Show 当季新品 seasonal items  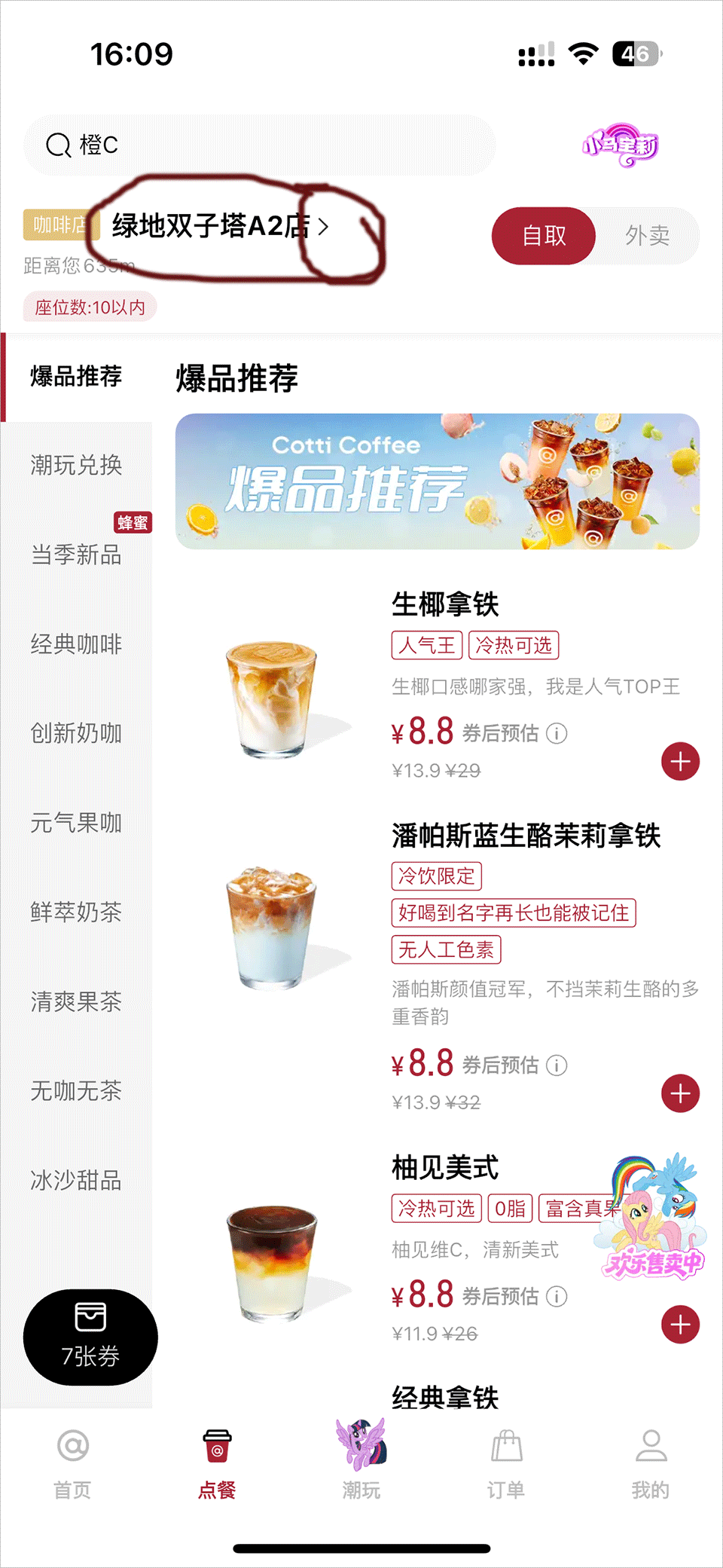pos(76,555)
